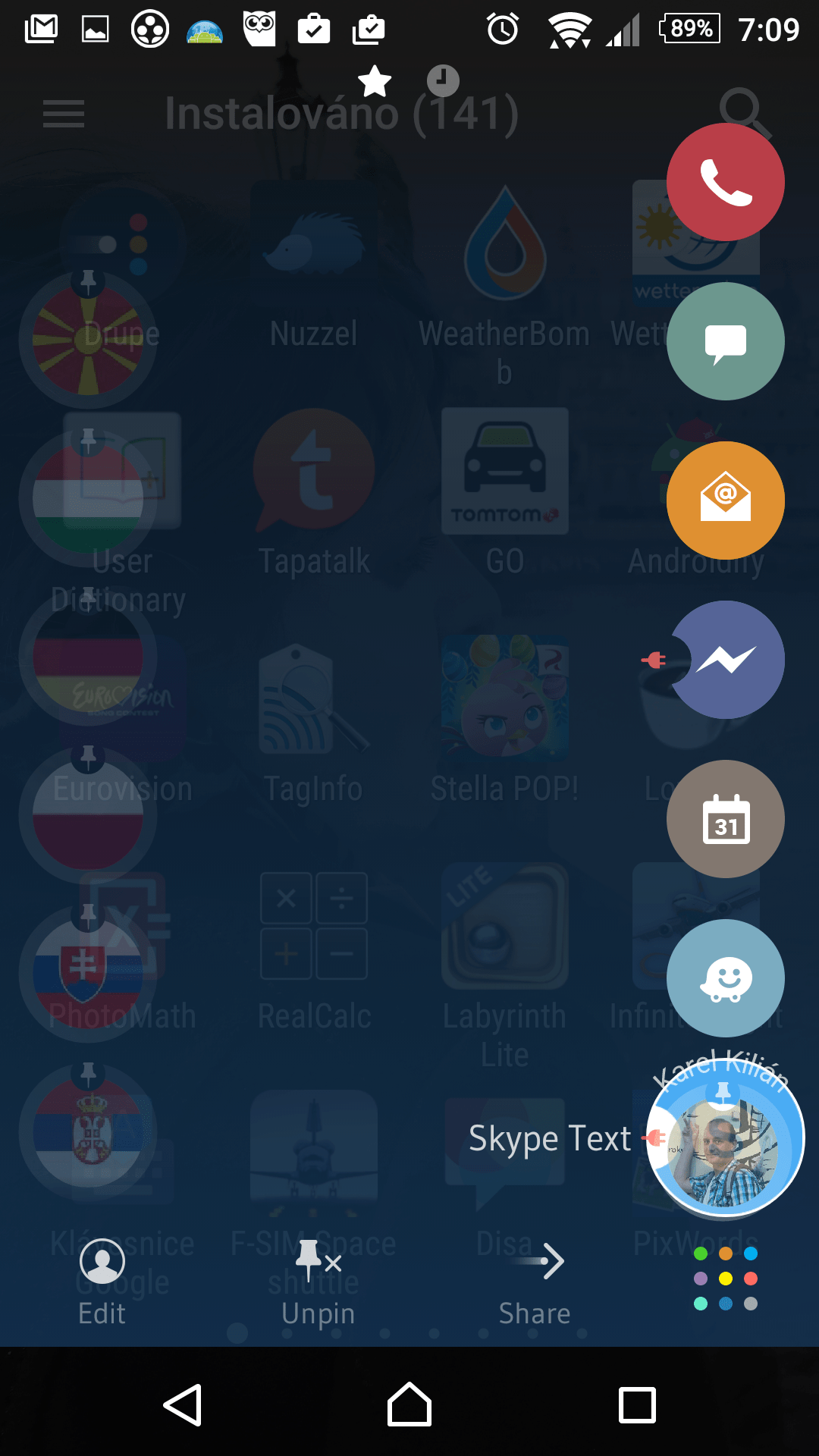819x1456 pixels.
Task: Select the Hungarian flag contact
Action: click(88, 499)
